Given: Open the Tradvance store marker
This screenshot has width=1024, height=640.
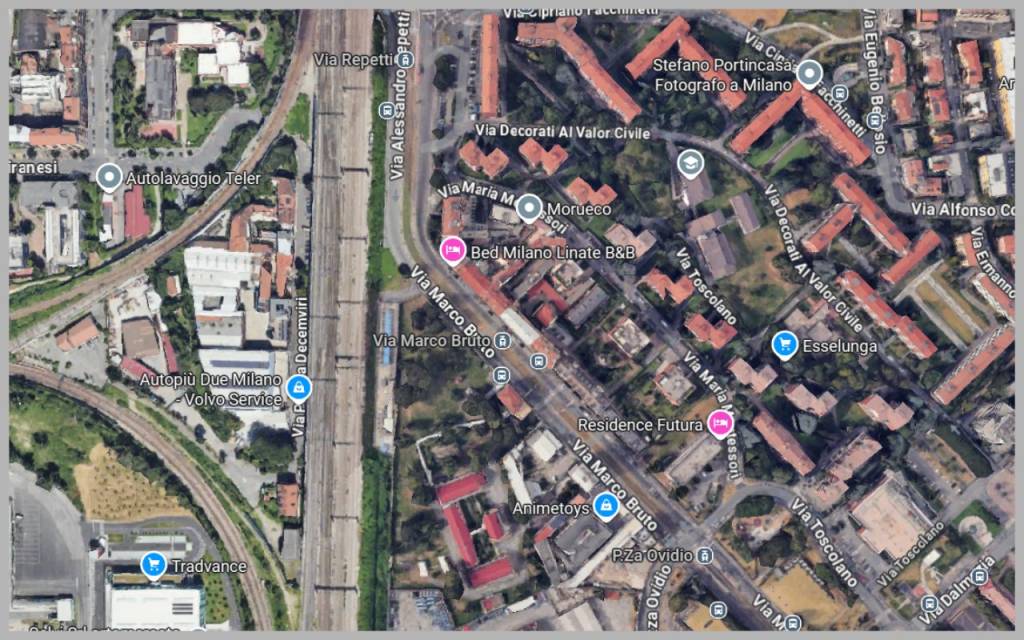Looking at the screenshot, I should (x=153, y=565).
